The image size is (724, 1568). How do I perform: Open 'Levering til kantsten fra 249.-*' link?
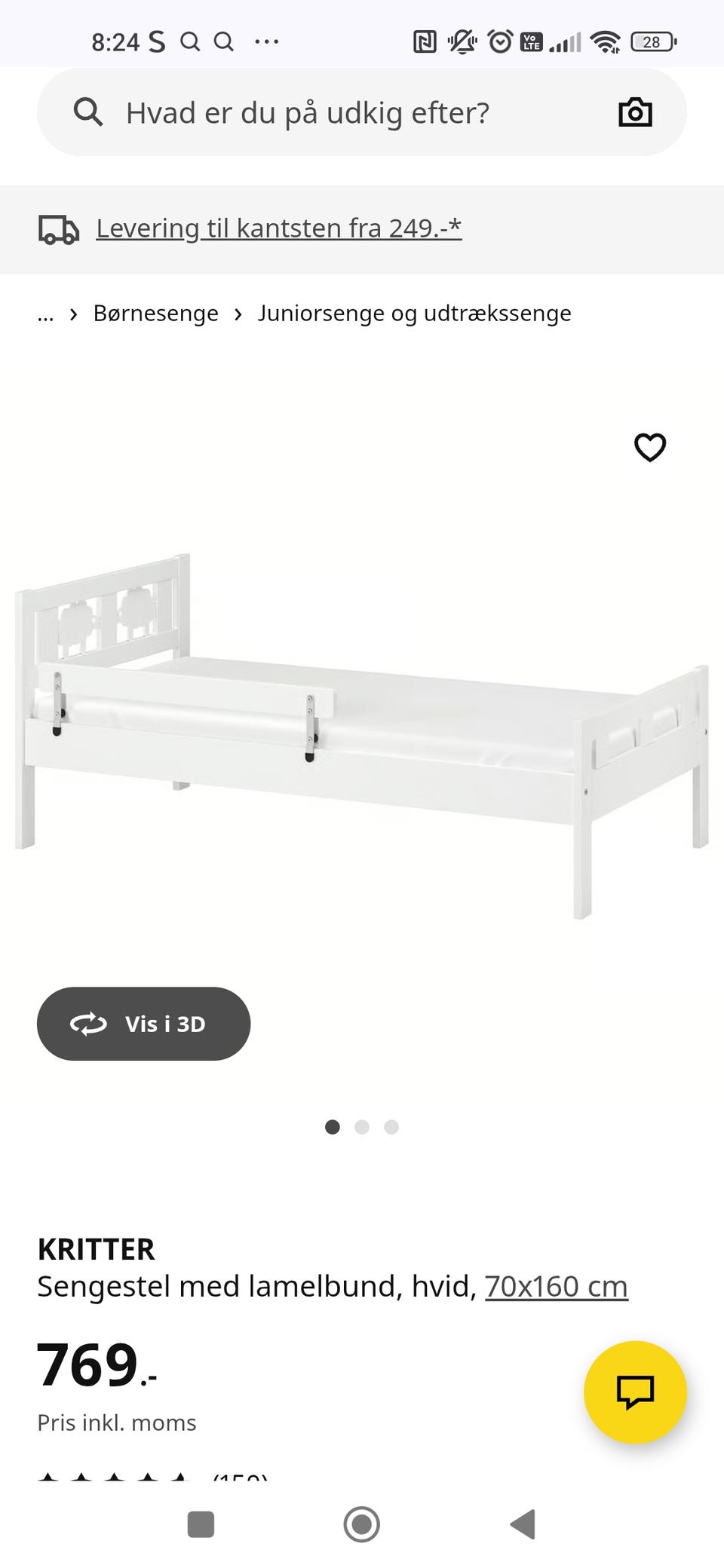(278, 228)
